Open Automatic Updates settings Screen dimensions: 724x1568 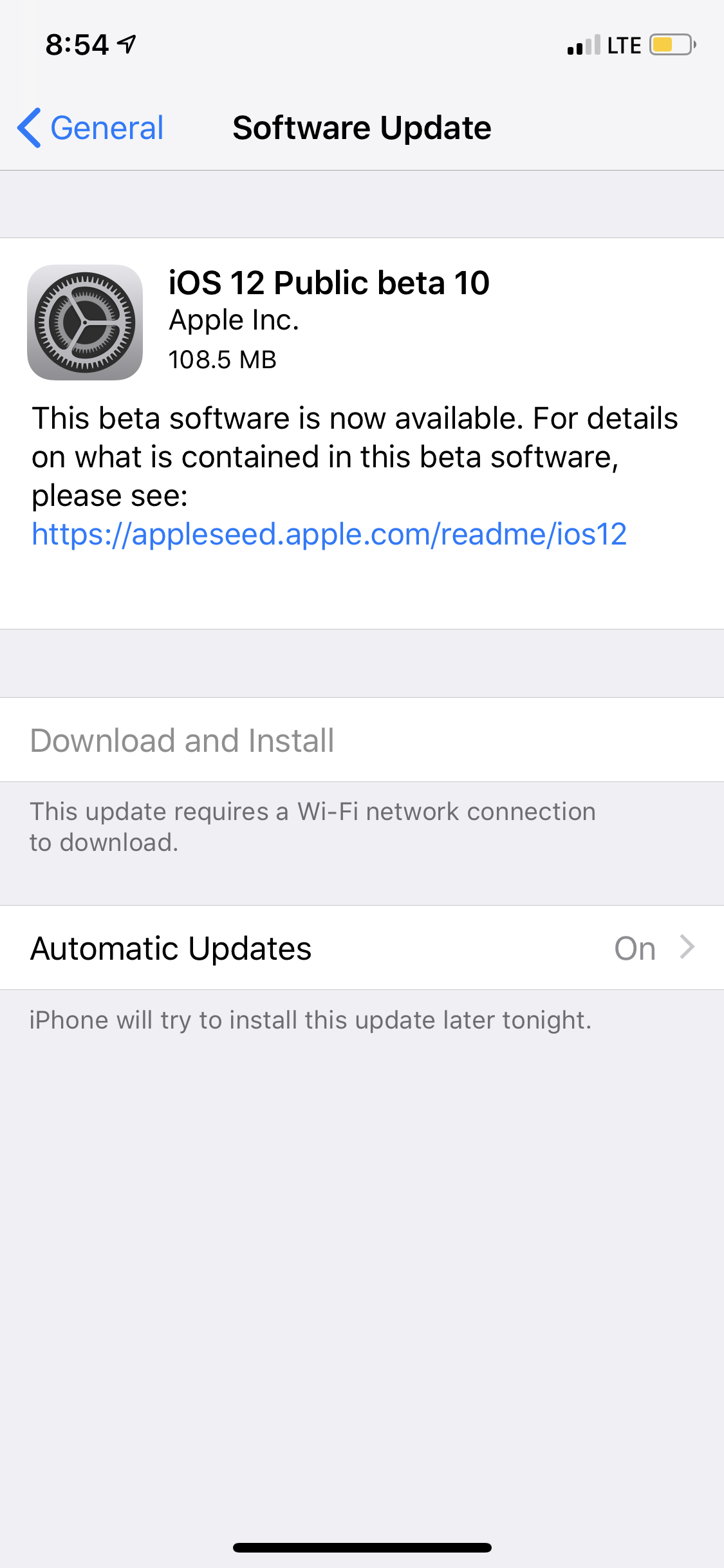(x=362, y=948)
